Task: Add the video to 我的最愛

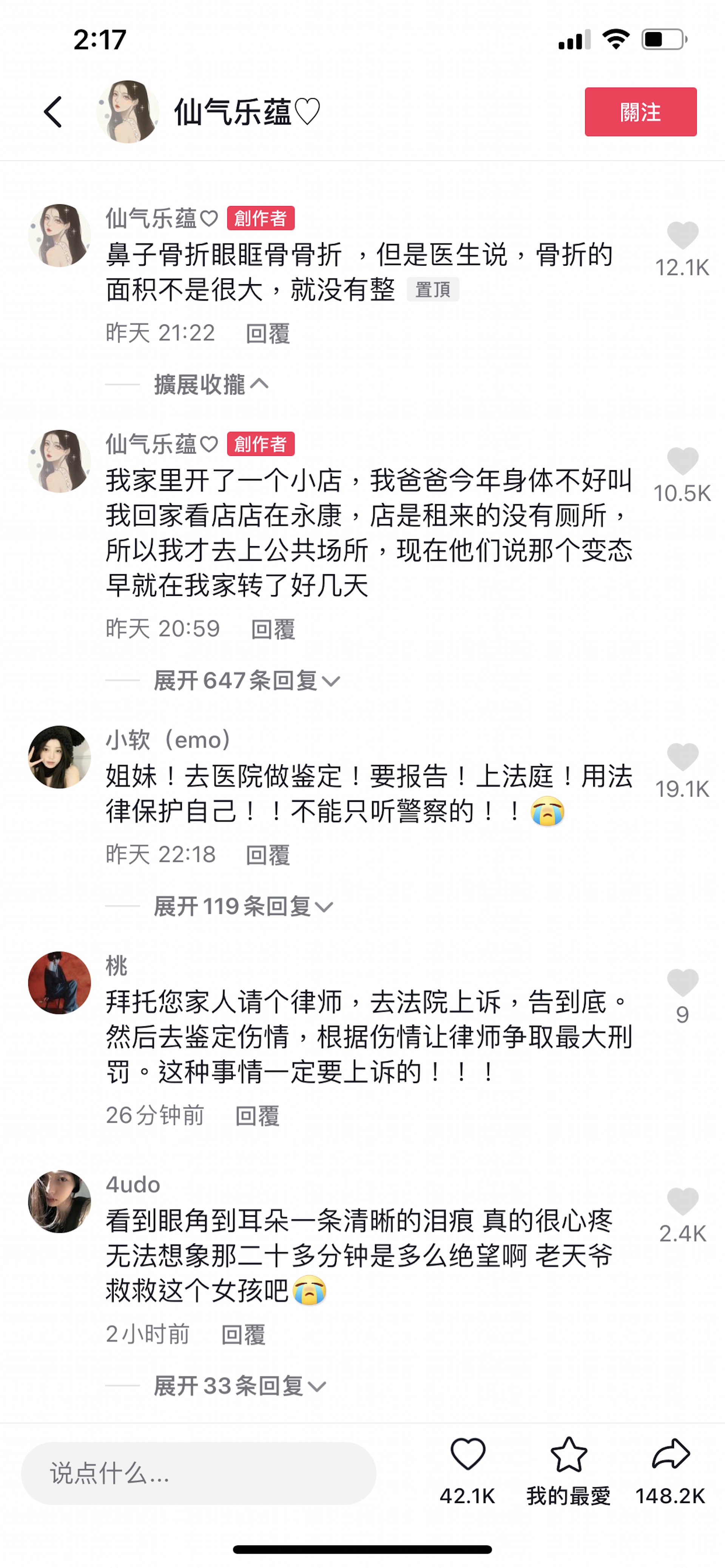Action: click(x=568, y=1456)
